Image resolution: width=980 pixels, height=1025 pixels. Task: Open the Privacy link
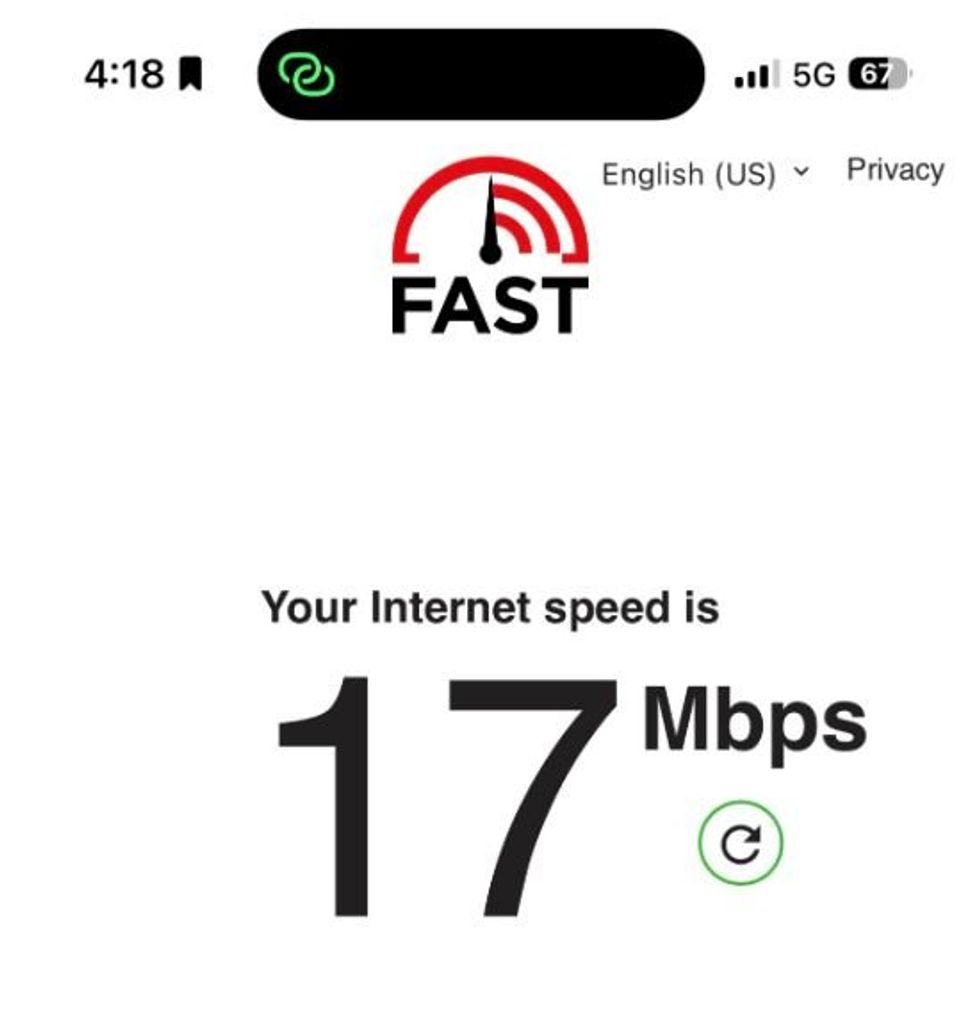pos(895,170)
